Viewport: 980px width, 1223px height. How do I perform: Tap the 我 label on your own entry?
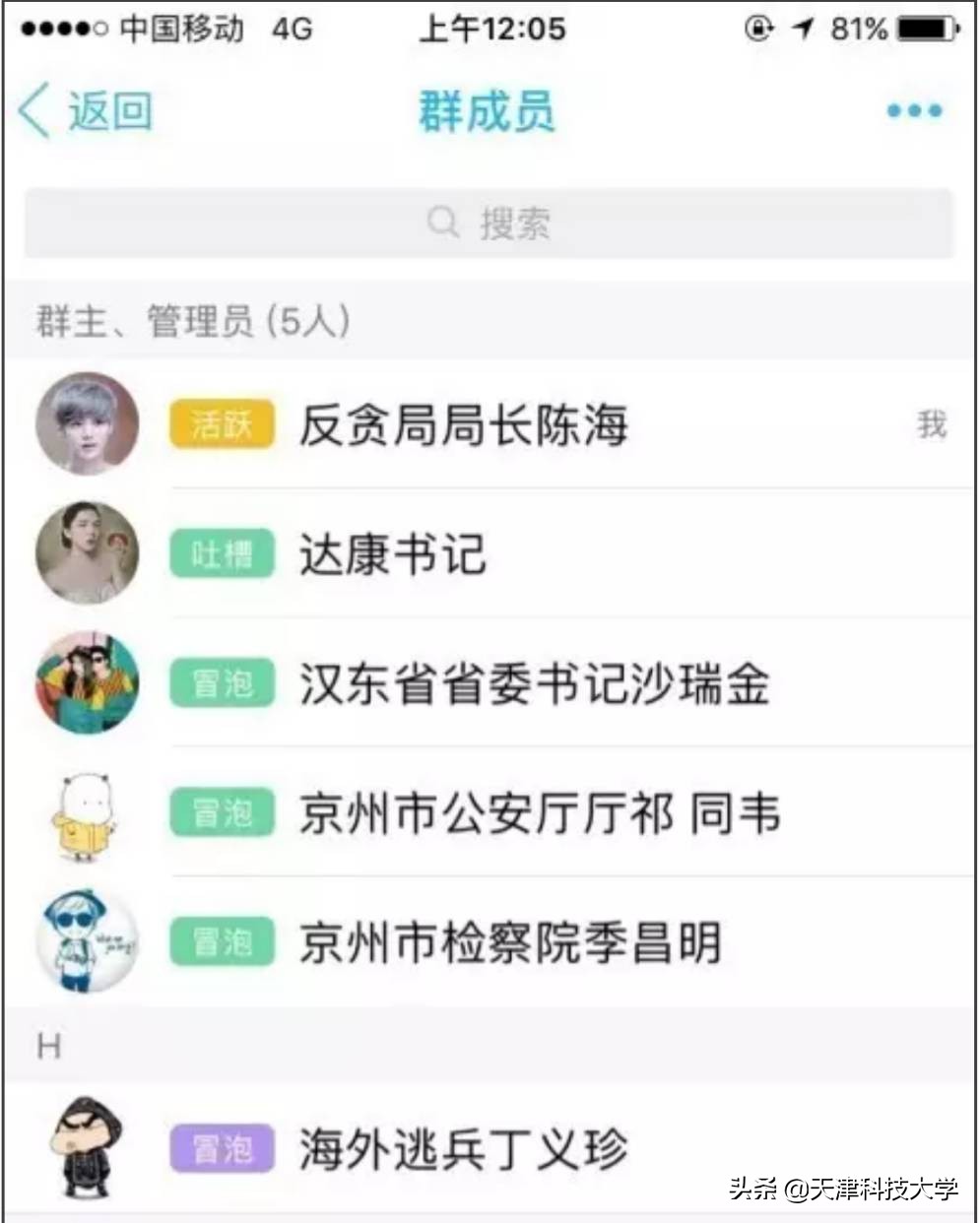pyautogui.click(x=932, y=423)
